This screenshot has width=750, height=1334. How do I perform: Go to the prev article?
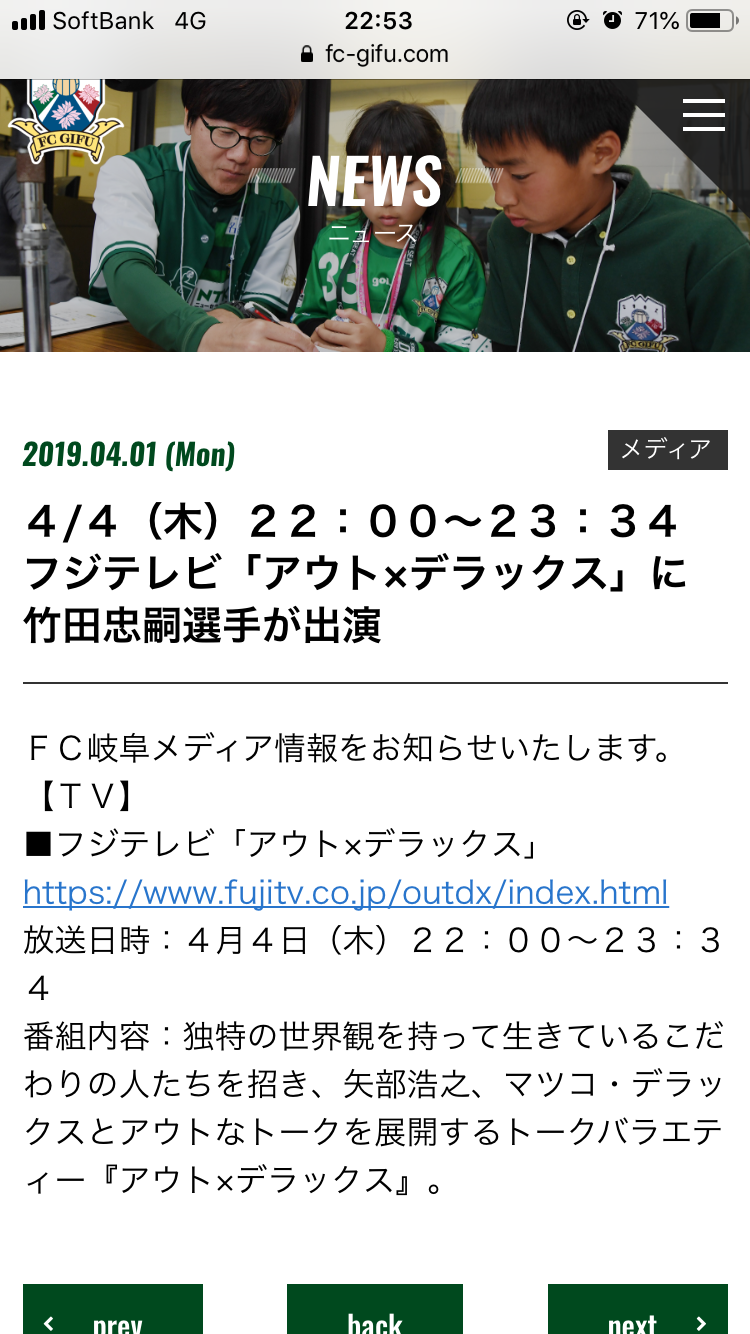(113, 1312)
